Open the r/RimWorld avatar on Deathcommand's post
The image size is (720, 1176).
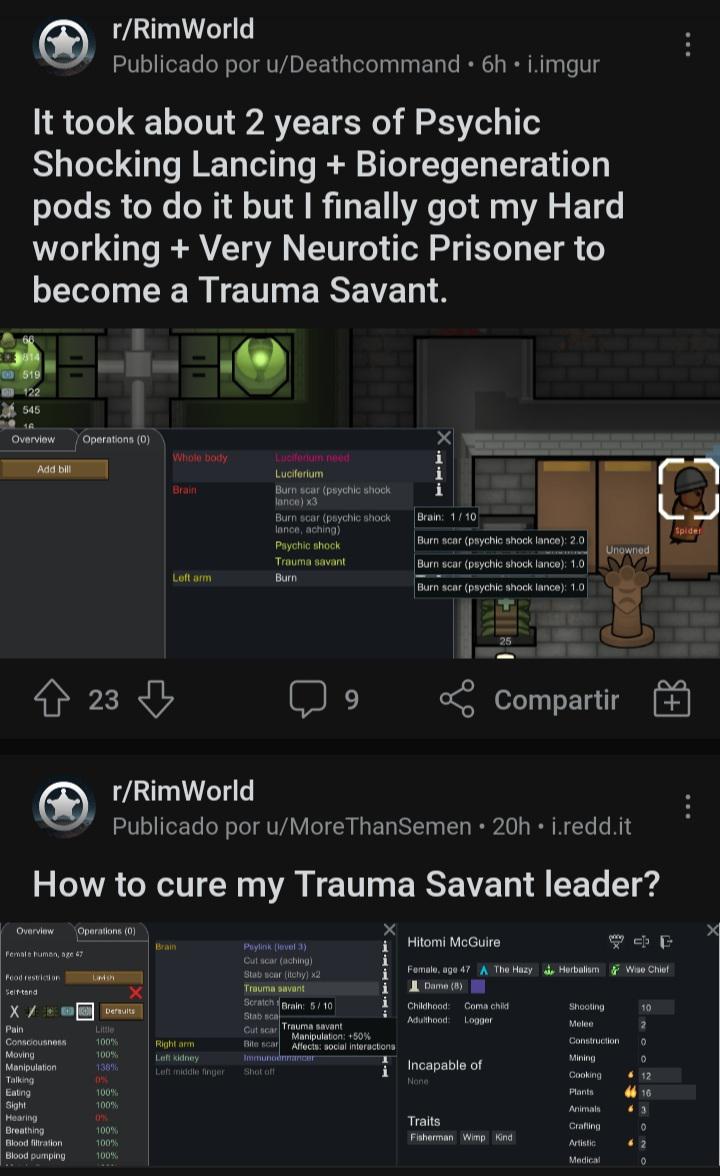point(64,46)
